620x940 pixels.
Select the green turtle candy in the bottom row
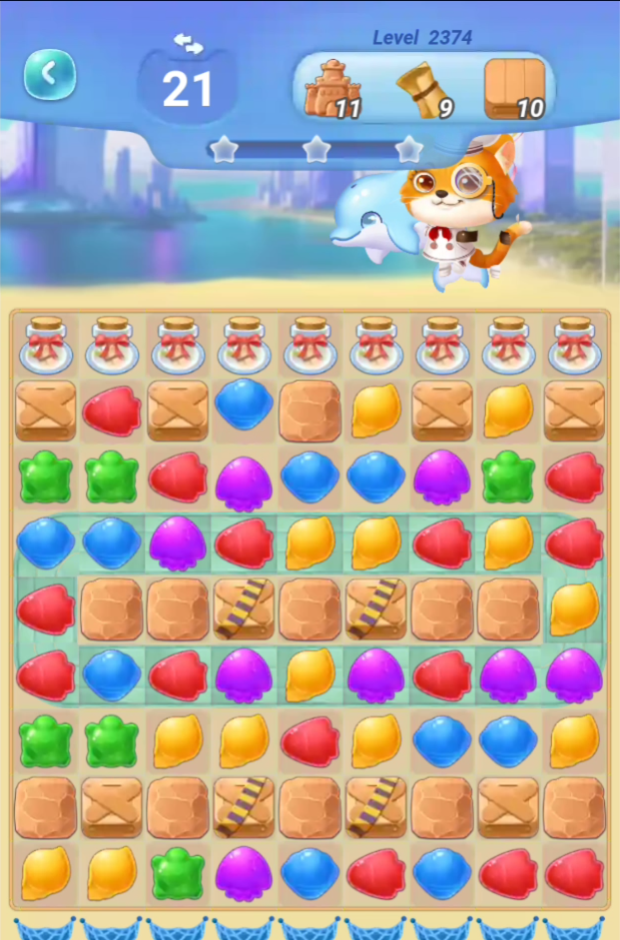pos(177,873)
